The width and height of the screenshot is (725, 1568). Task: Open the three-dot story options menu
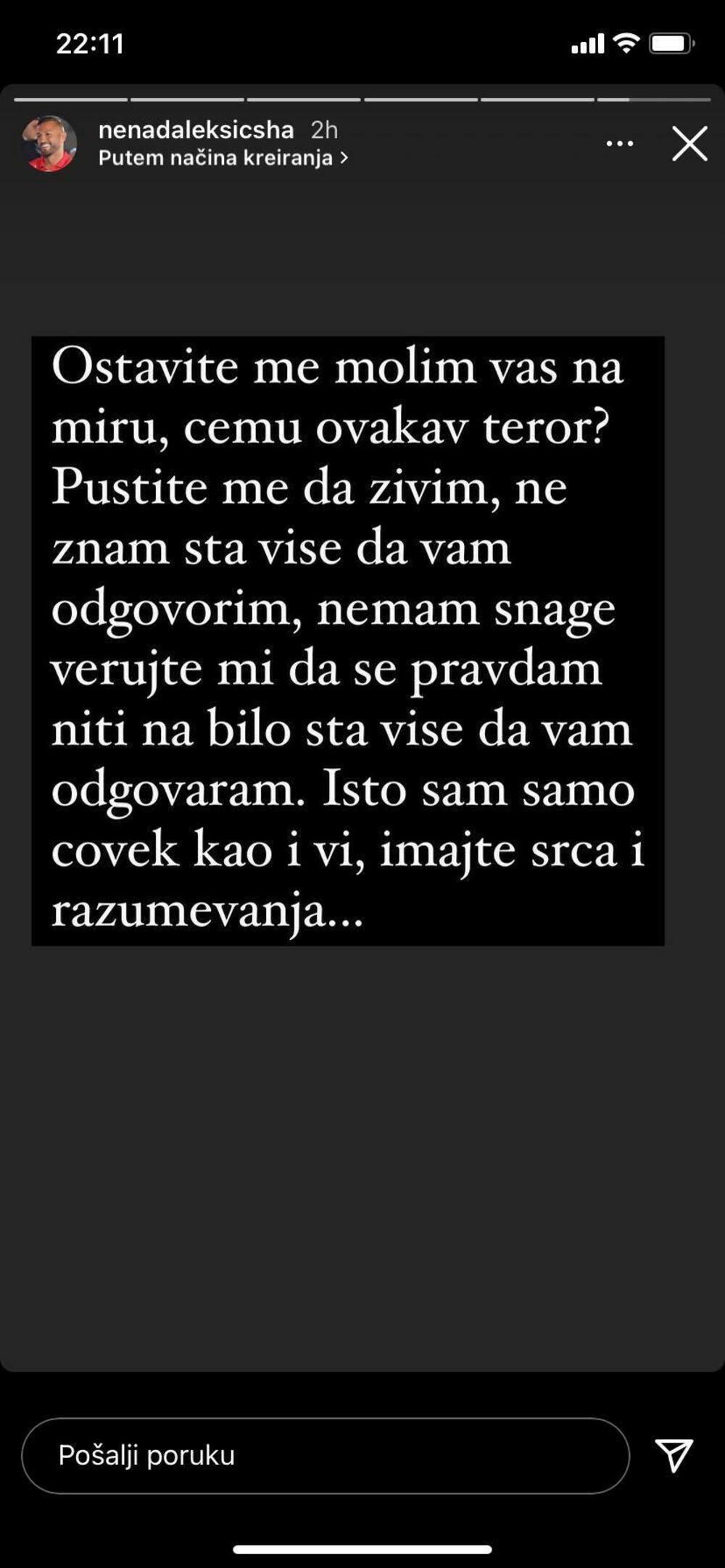point(619,143)
